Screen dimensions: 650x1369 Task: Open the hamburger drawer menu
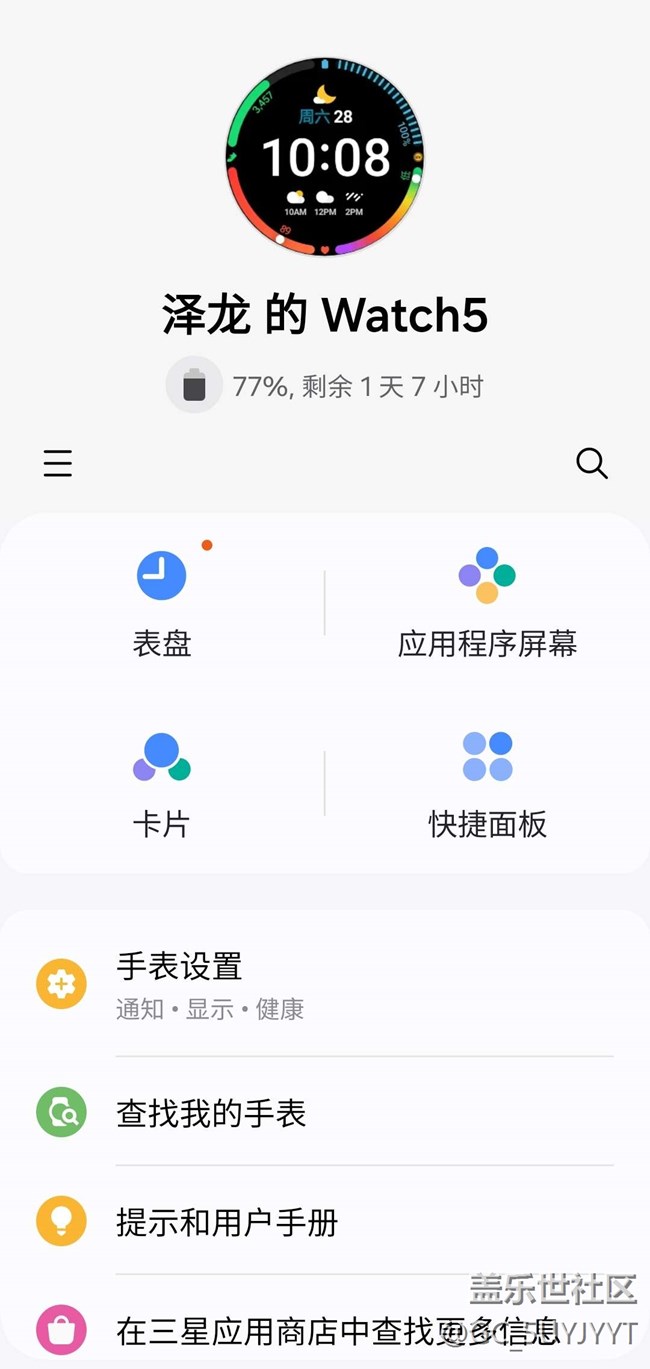point(58,464)
